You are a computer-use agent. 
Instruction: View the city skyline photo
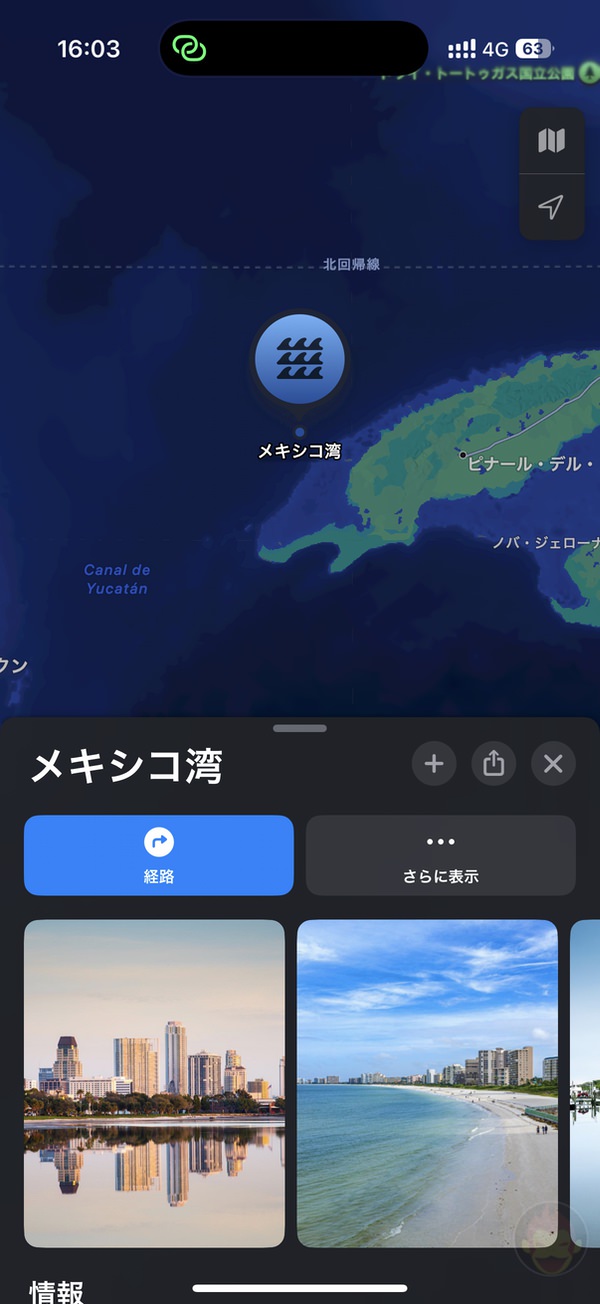tap(154, 1083)
